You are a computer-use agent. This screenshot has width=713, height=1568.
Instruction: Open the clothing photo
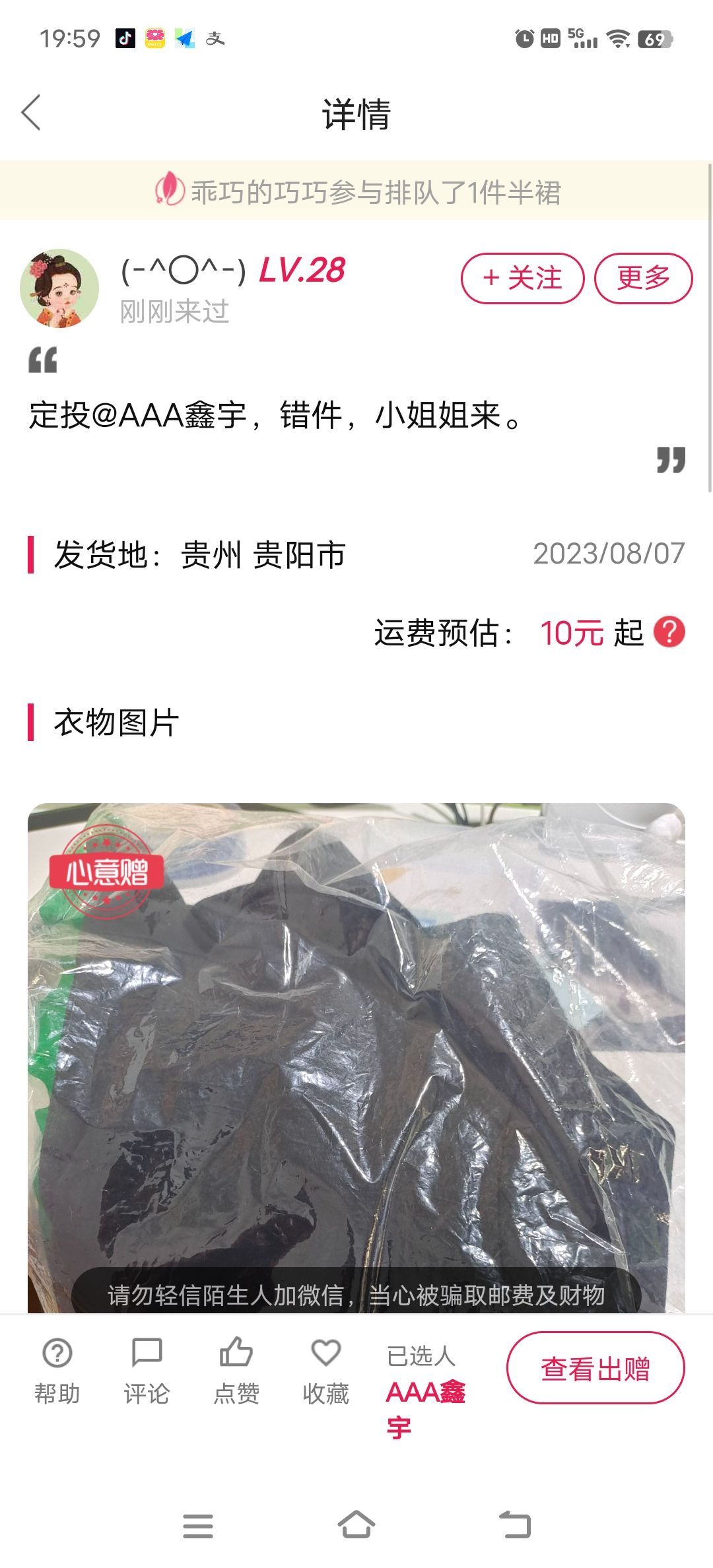pos(356,1057)
